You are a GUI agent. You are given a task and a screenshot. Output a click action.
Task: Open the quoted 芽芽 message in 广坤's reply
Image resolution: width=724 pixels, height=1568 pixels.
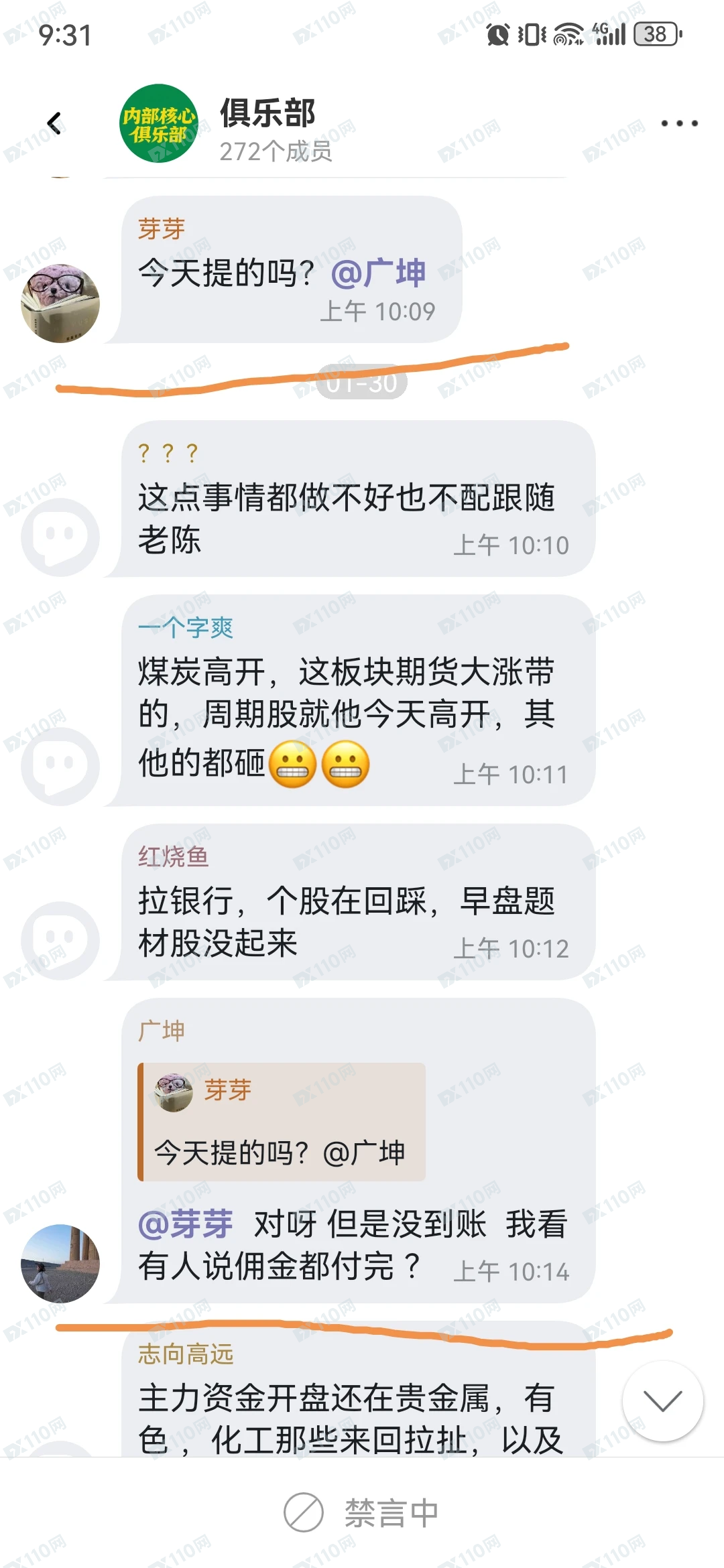282,1122
